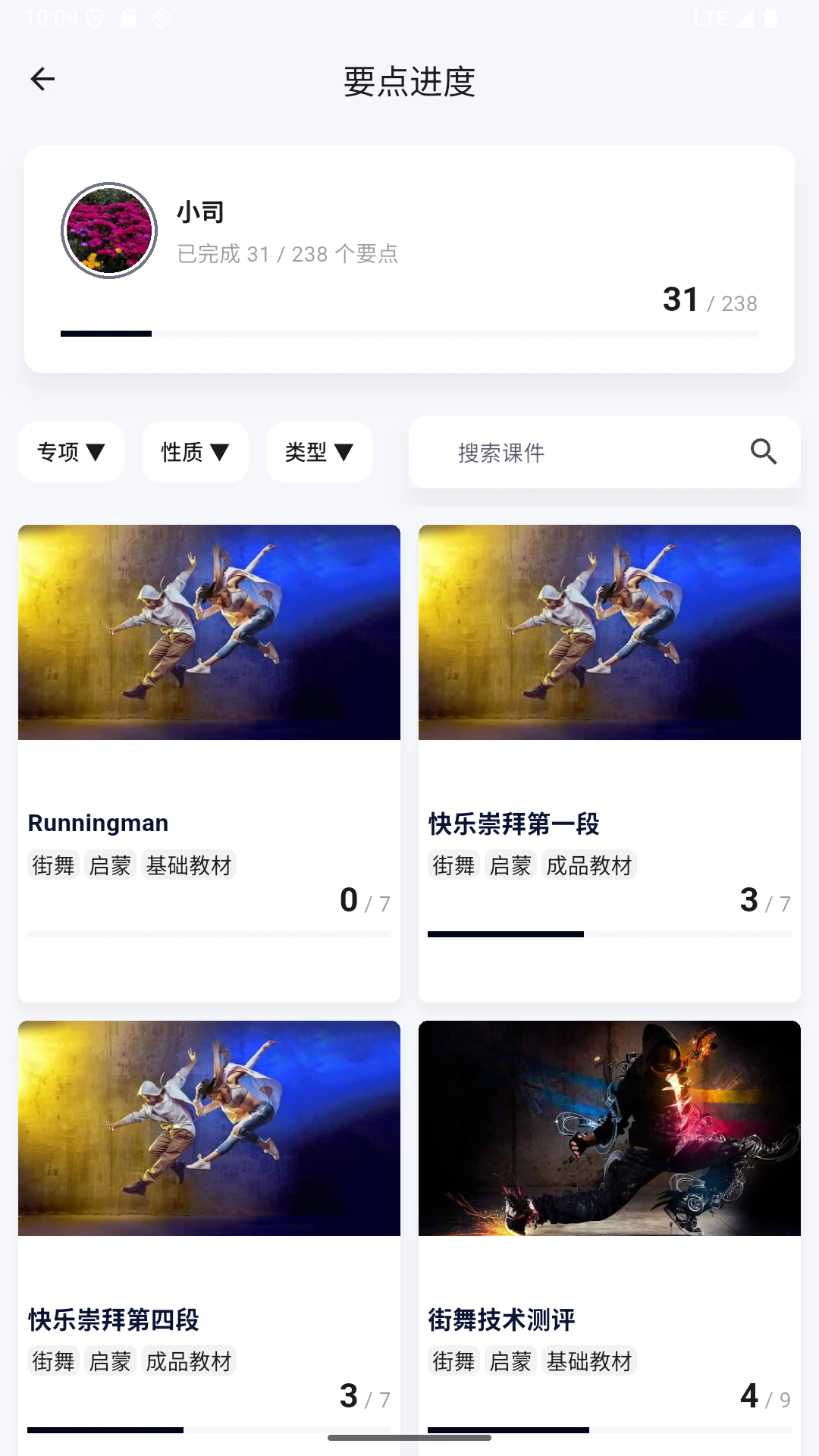Select the 街舞技术测评 course title
819x1456 pixels.
(x=502, y=1320)
